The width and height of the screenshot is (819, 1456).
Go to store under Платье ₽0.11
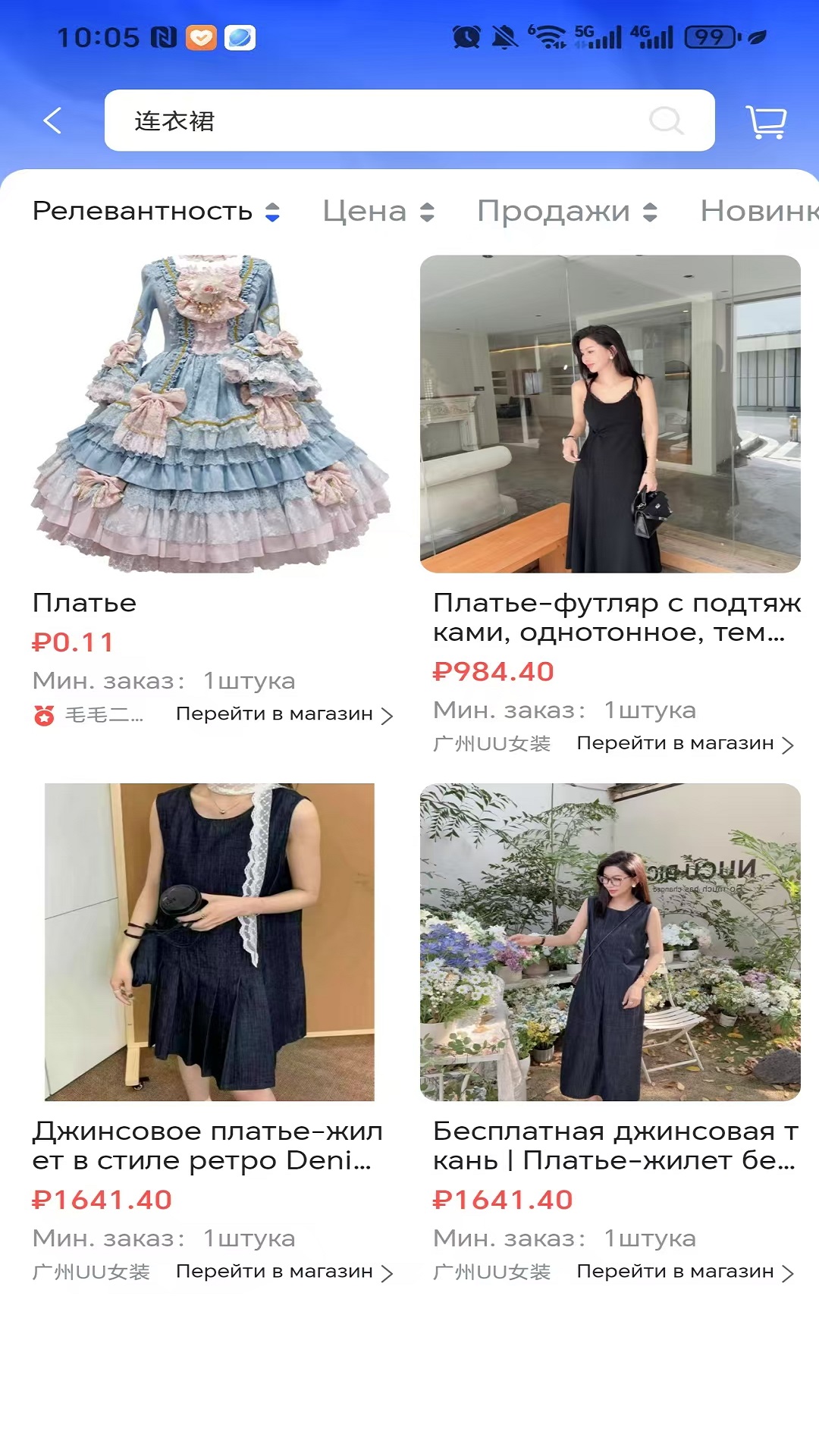click(284, 714)
